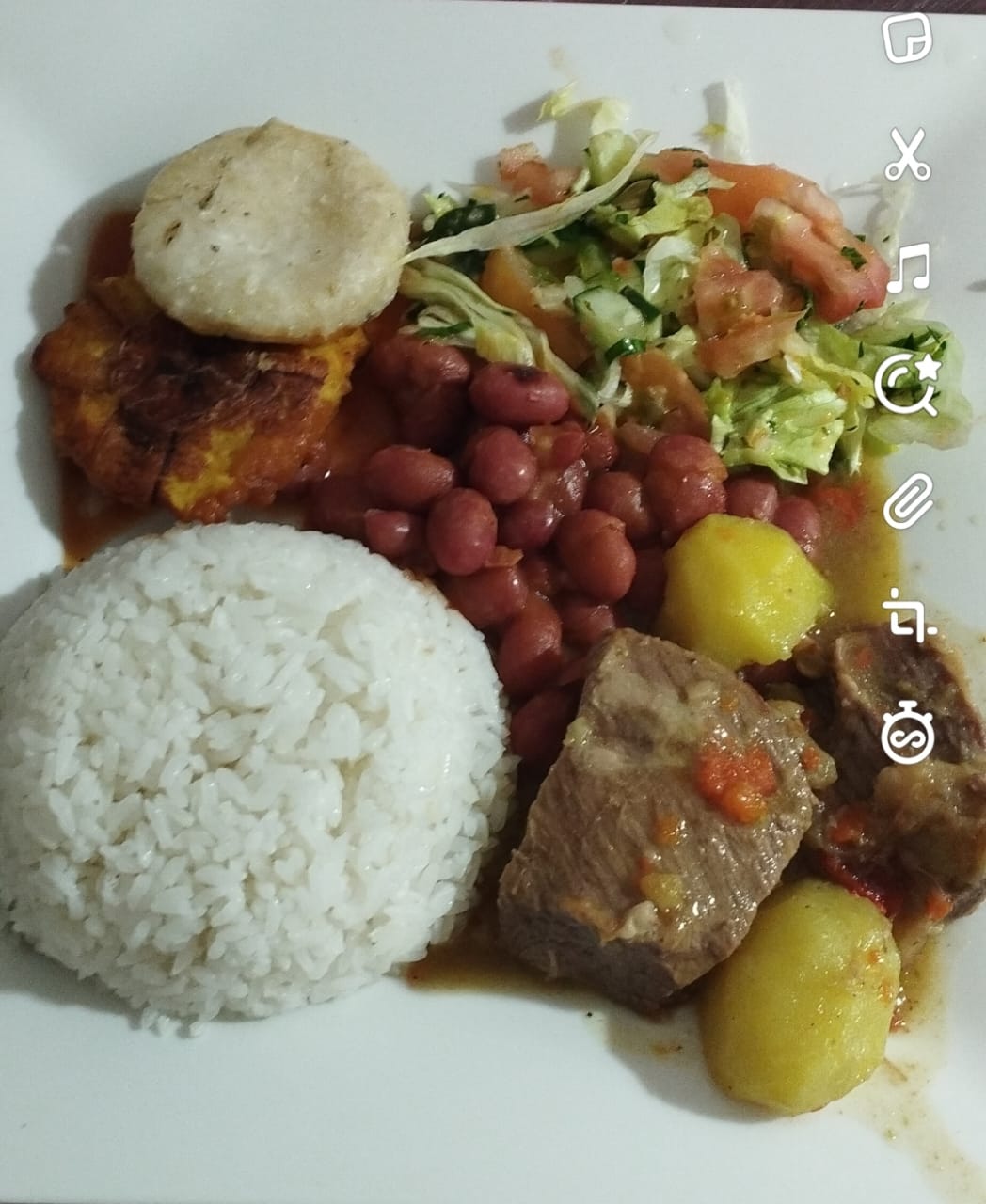Image resolution: width=986 pixels, height=1204 pixels.
Task: Attach a link with the paperclip
Action: [908, 500]
